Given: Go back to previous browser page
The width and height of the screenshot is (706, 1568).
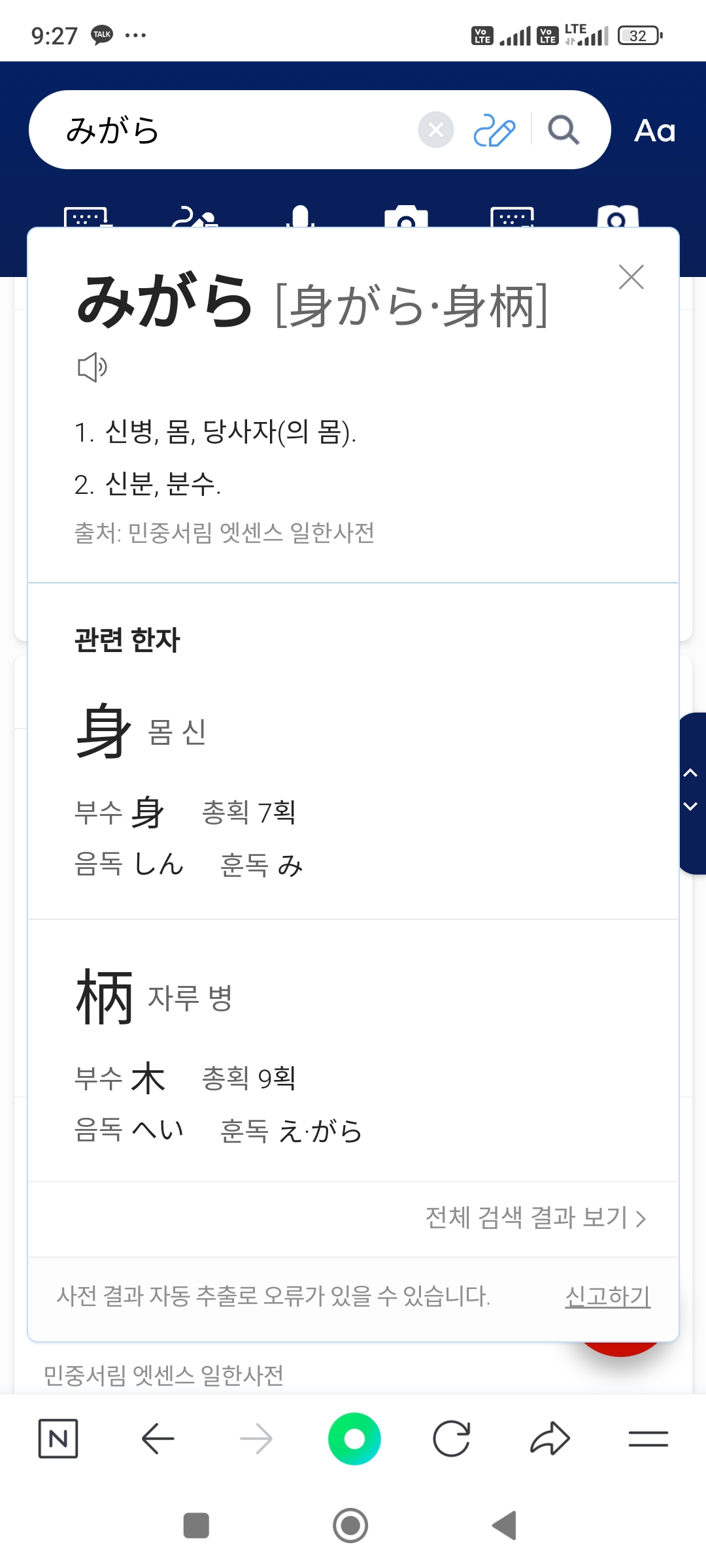Looking at the screenshot, I should coord(158,1439).
